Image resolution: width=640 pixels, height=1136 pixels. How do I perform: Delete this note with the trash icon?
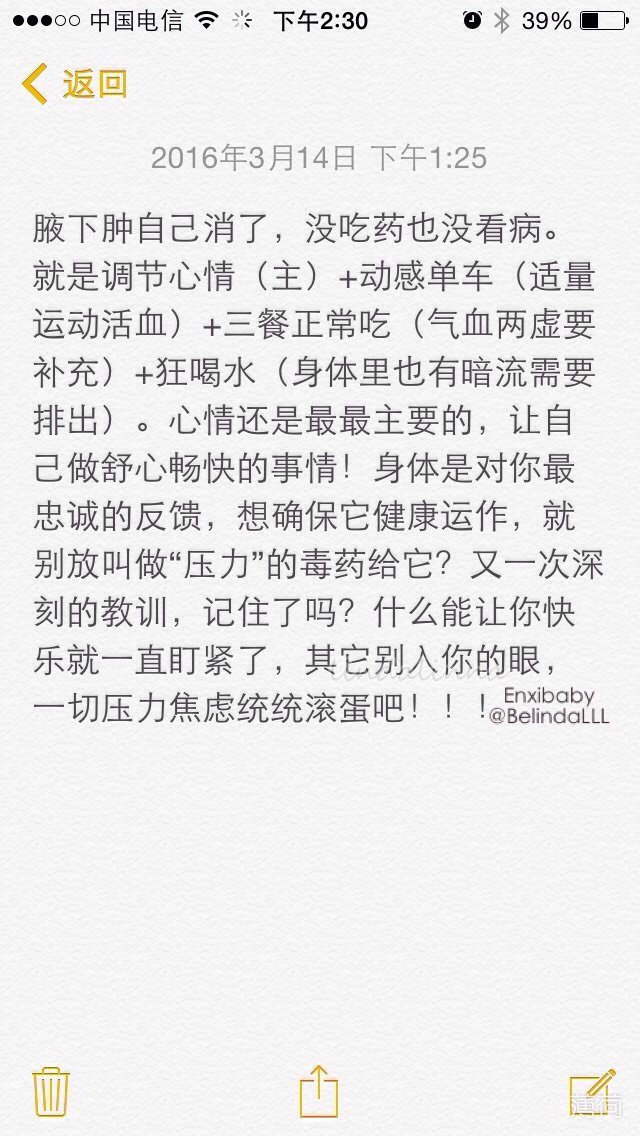tap(51, 1091)
